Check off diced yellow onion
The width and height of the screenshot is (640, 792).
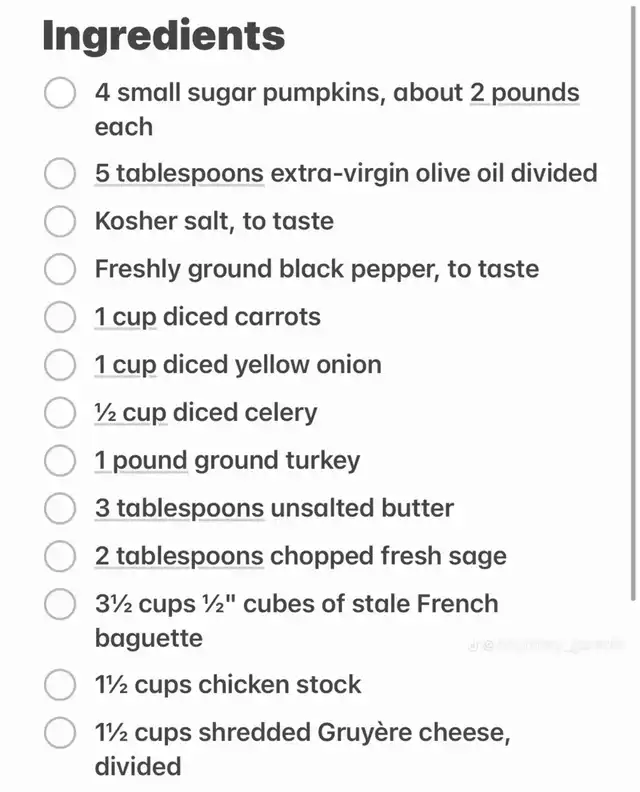point(60,365)
